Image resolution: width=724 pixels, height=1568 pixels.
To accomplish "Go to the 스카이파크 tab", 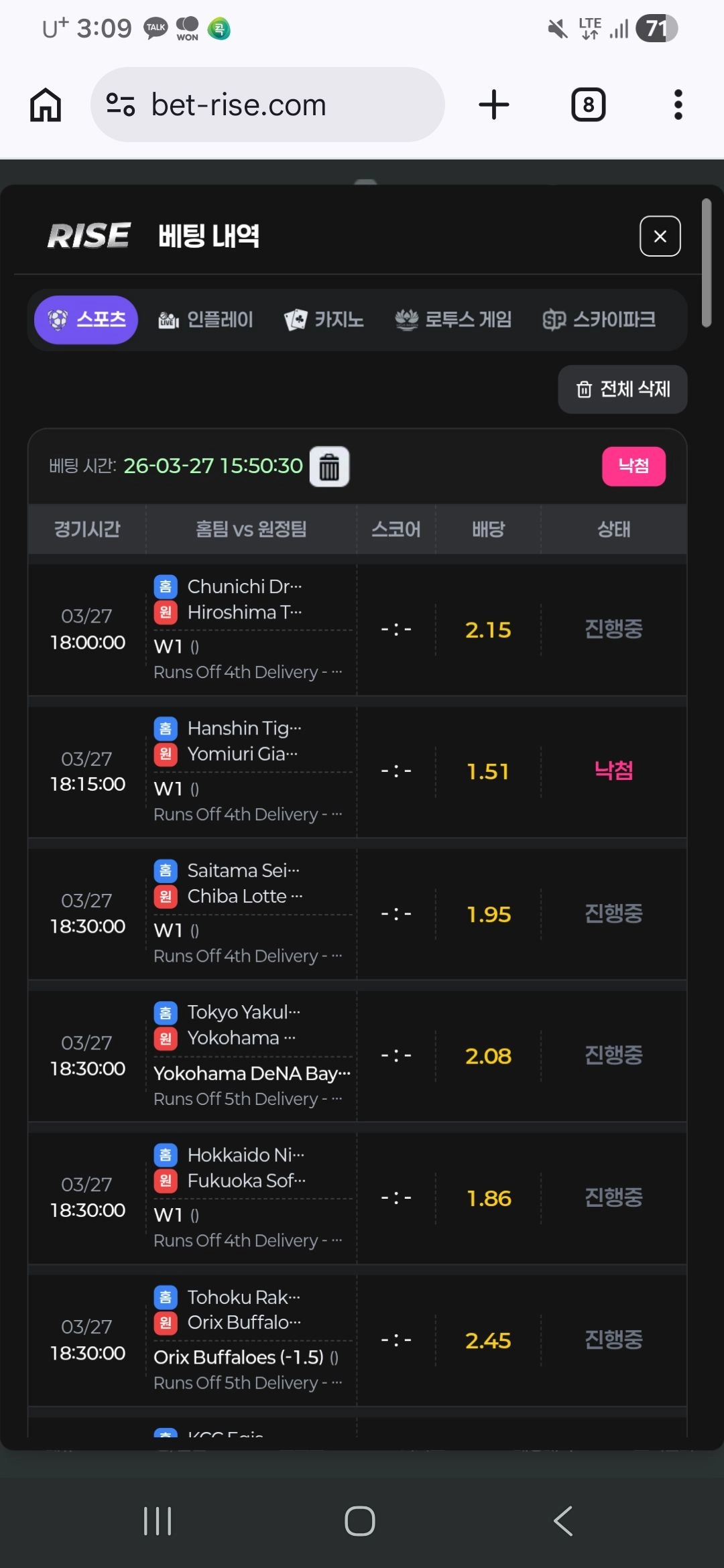I will pyautogui.click(x=599, y=320).
